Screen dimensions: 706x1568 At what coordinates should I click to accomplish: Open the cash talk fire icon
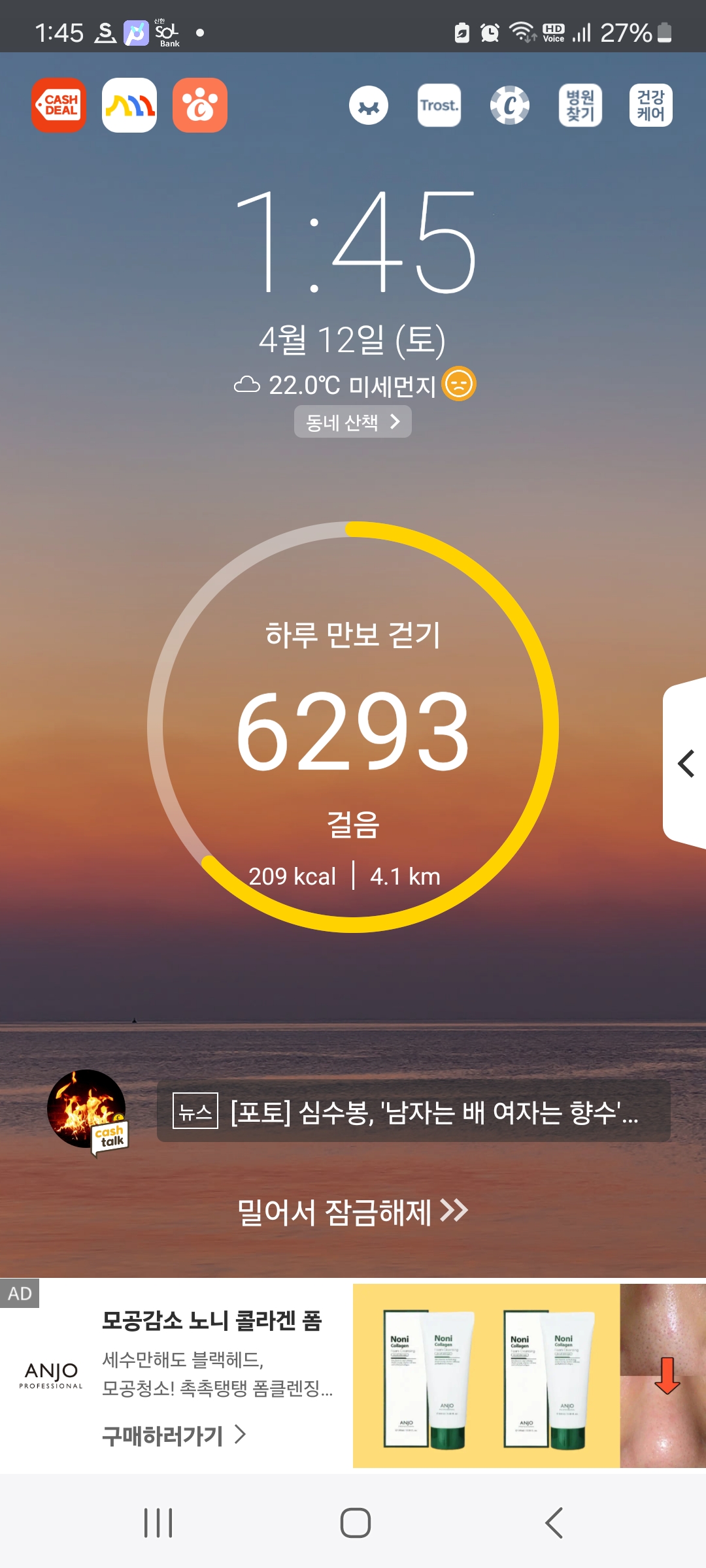point(88,1111)
